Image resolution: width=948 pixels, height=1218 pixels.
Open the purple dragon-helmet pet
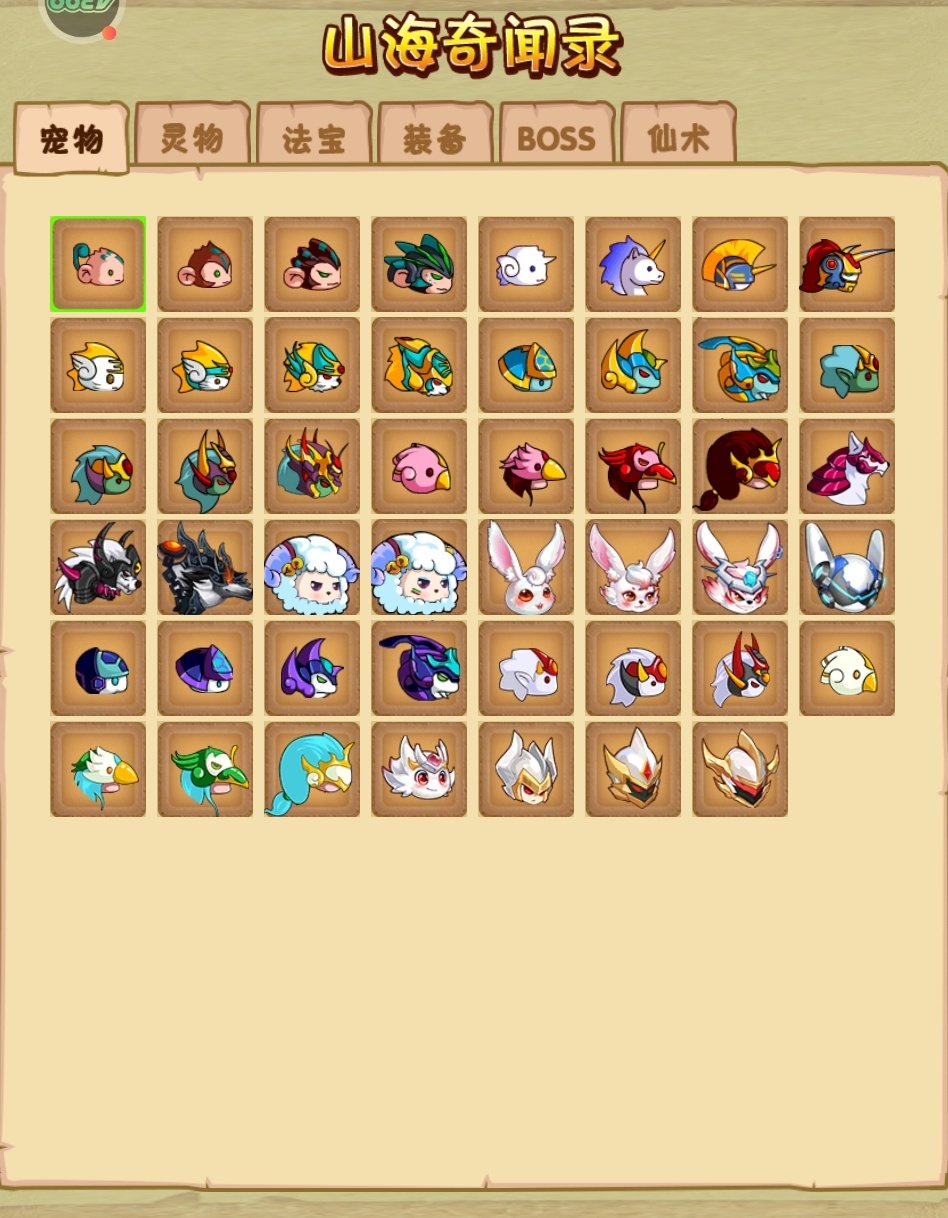419,668
